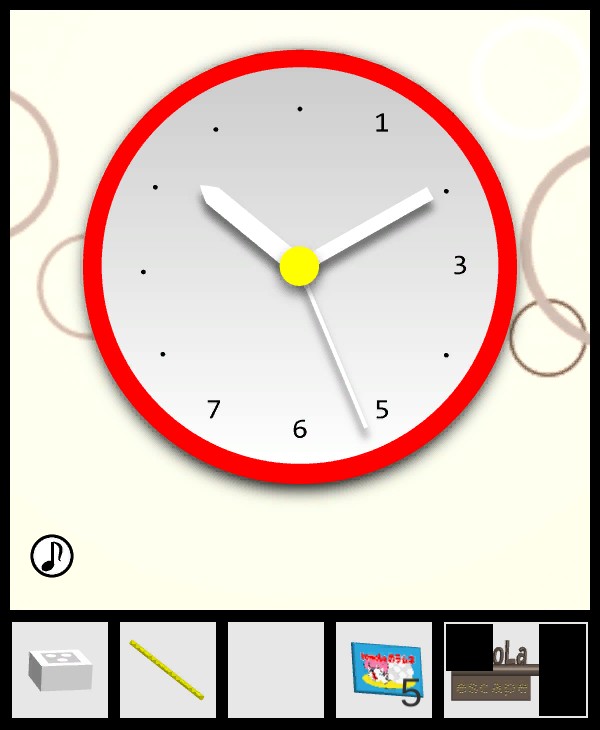Toggle the music note sound icon
Image resolution: width=600 pixels, height=730 pixels.
tap(52, 556)
